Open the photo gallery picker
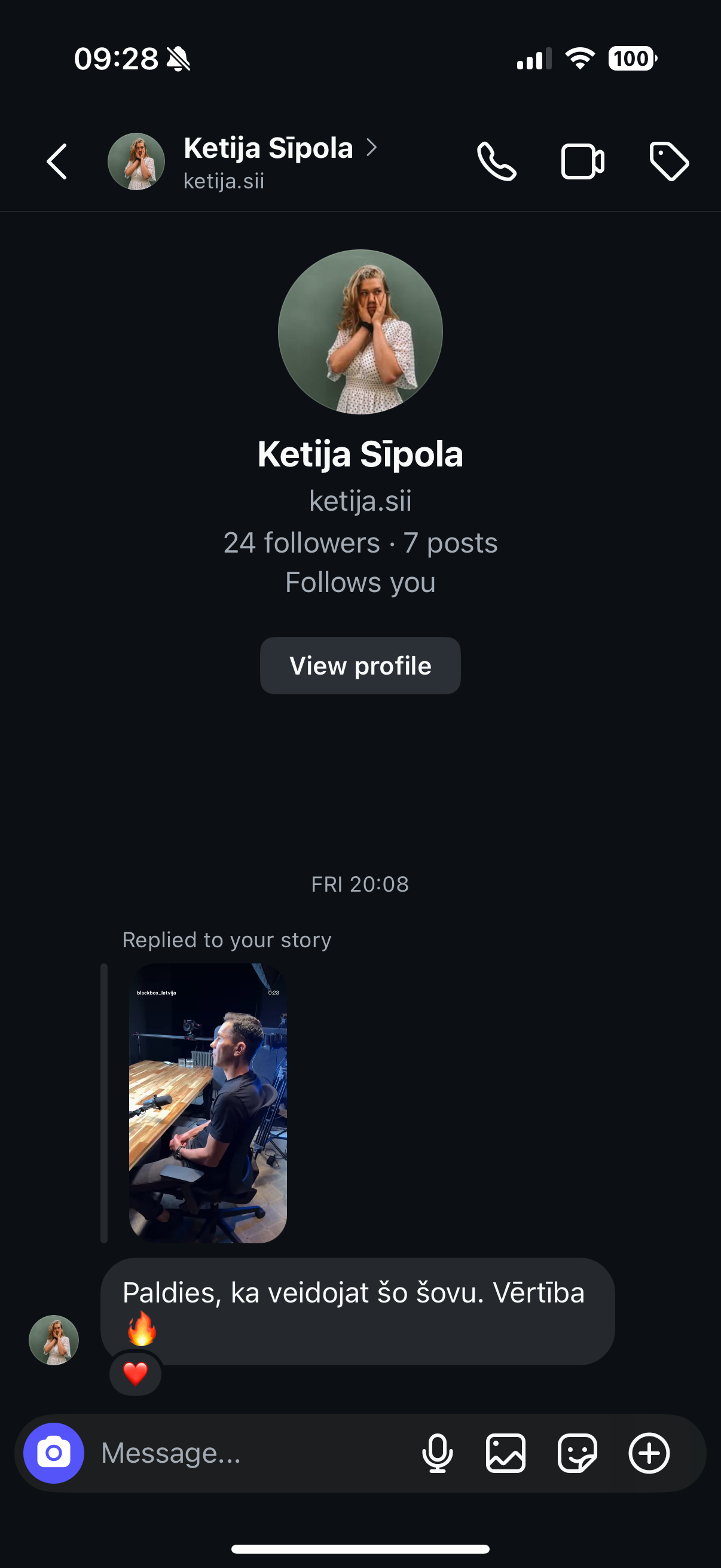This screenshot has height=1568, width=721. coord(506,1453)
